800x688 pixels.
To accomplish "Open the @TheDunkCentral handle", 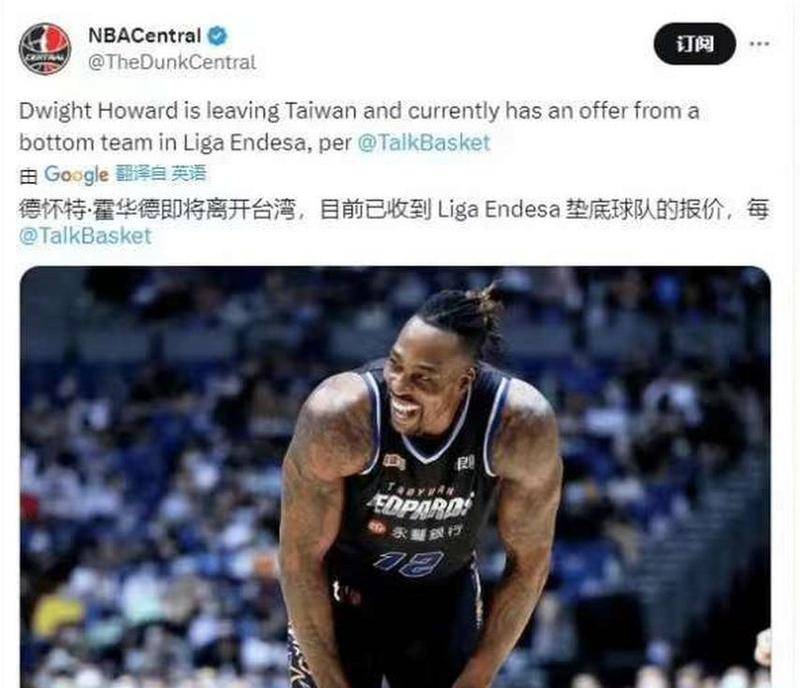I will point(172,62).
